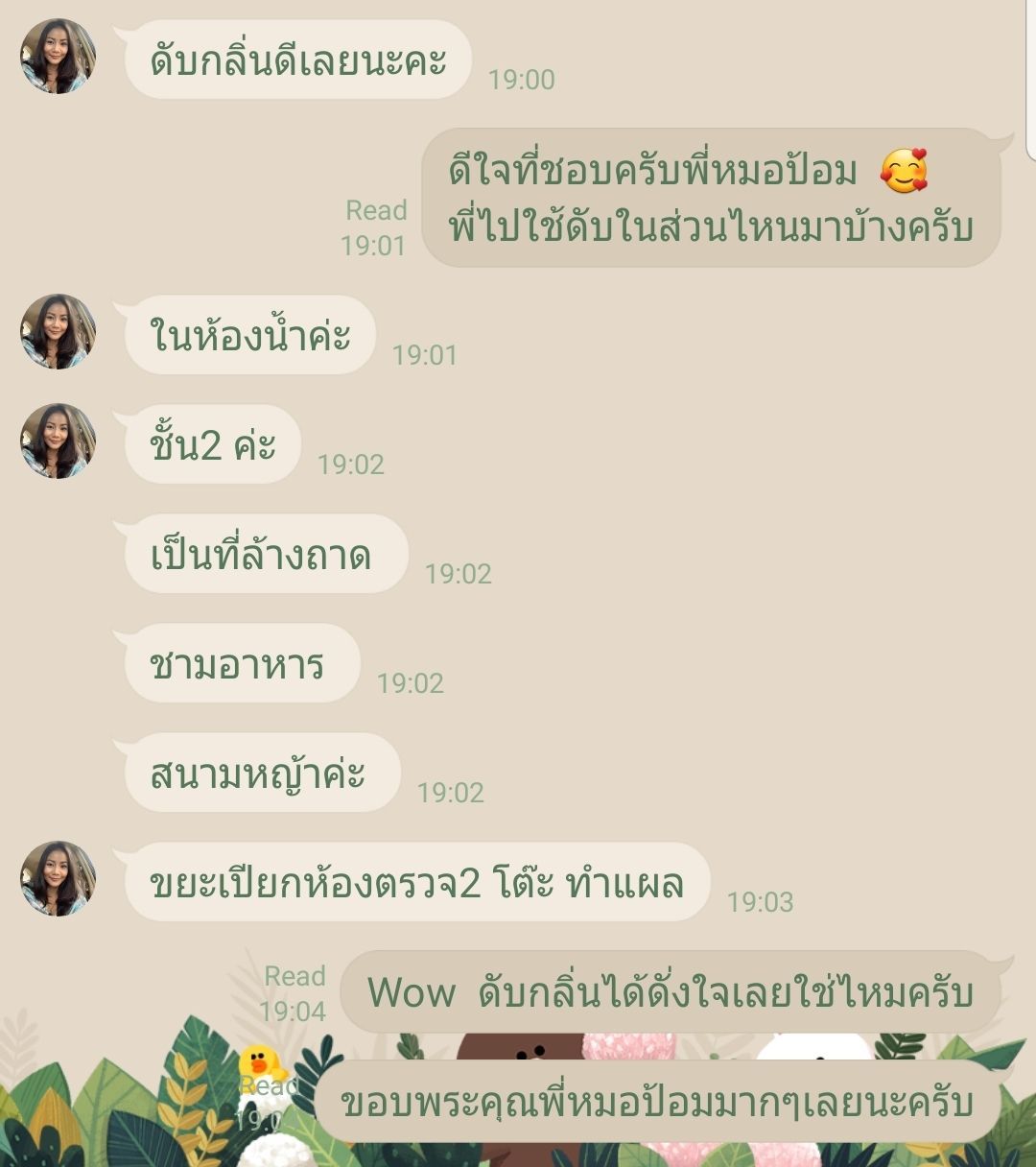The width and height of the screenshot is (1036, 1167).
Task: View profile from avatar beside "ชั้น2 ค่ะ"
Action: pos(59,441)
